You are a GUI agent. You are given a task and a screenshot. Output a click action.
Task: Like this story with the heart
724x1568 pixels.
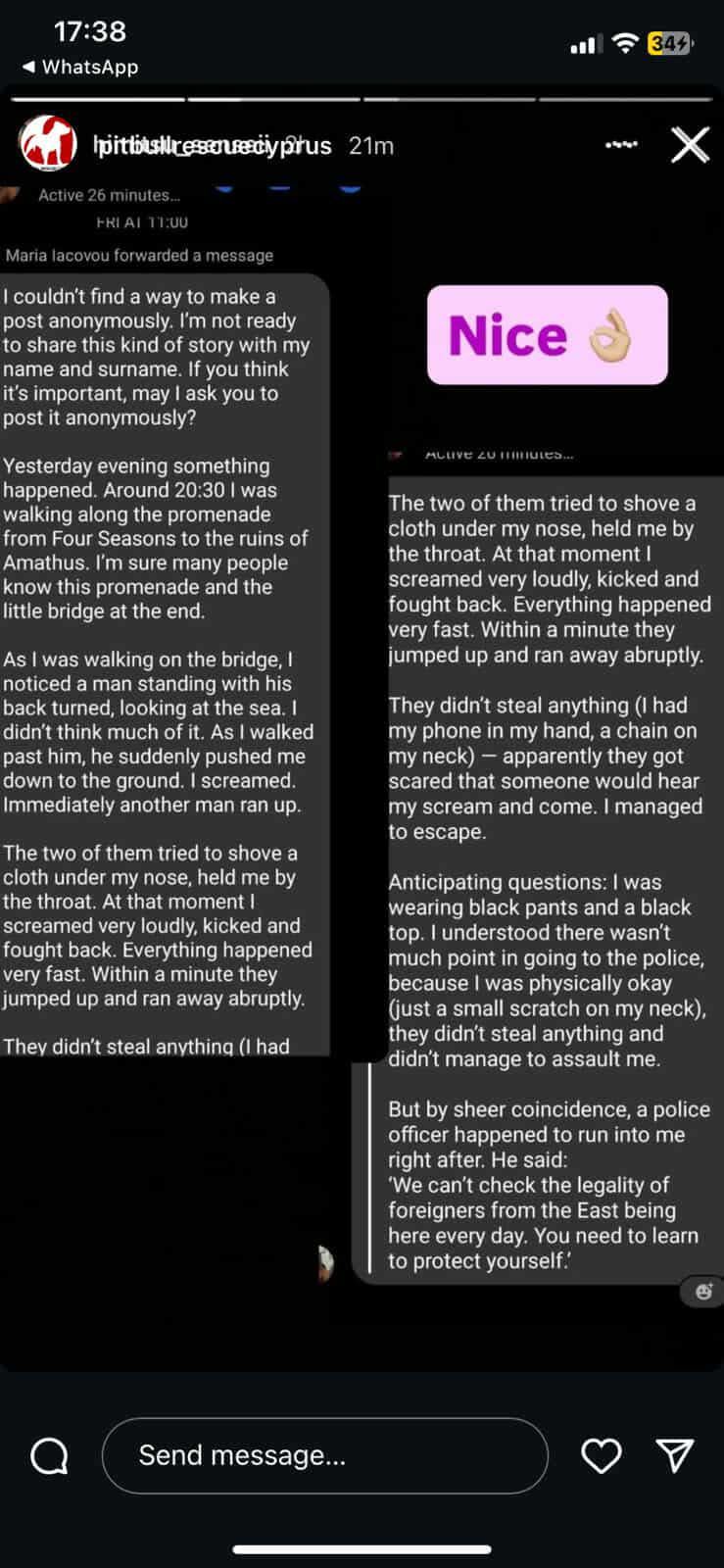coord(601,1455)
